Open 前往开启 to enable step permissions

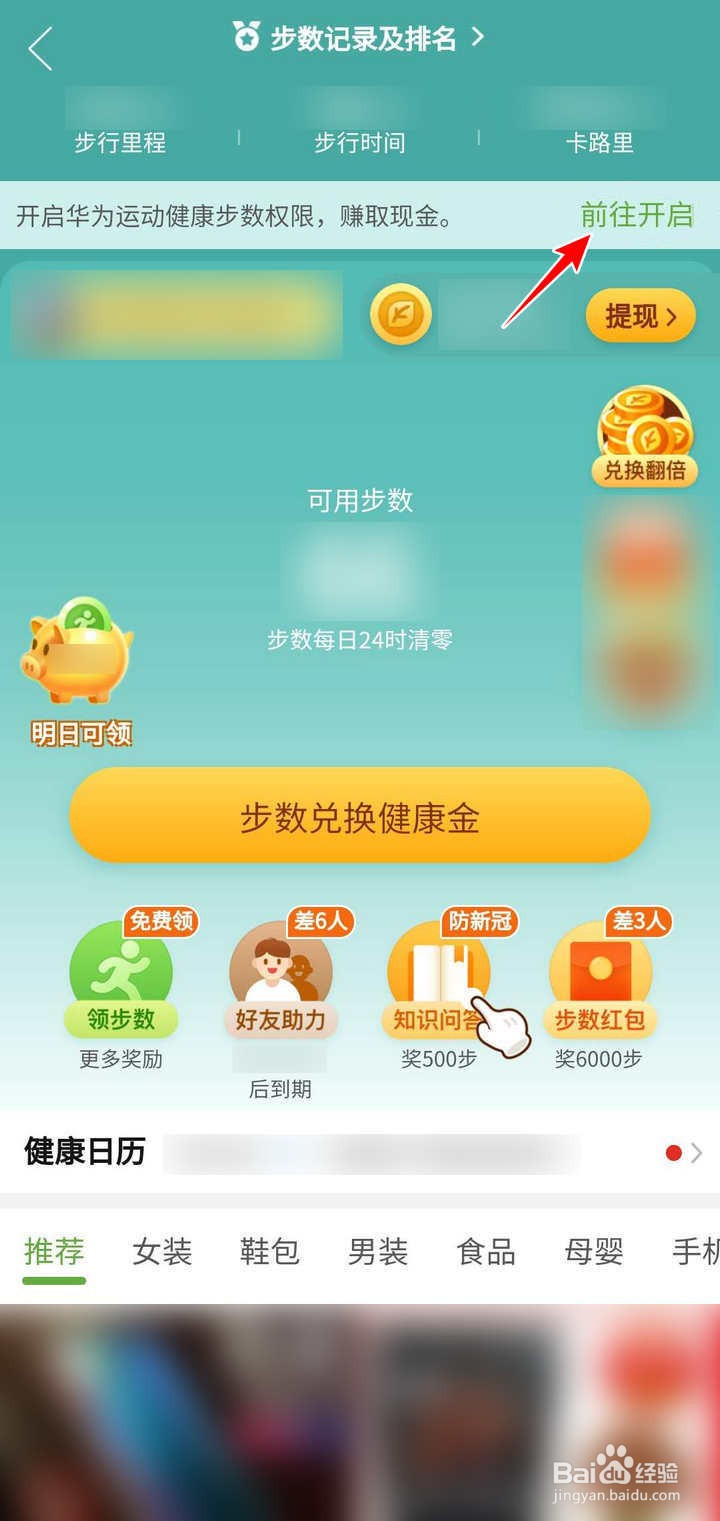click(x=635, y=214)
